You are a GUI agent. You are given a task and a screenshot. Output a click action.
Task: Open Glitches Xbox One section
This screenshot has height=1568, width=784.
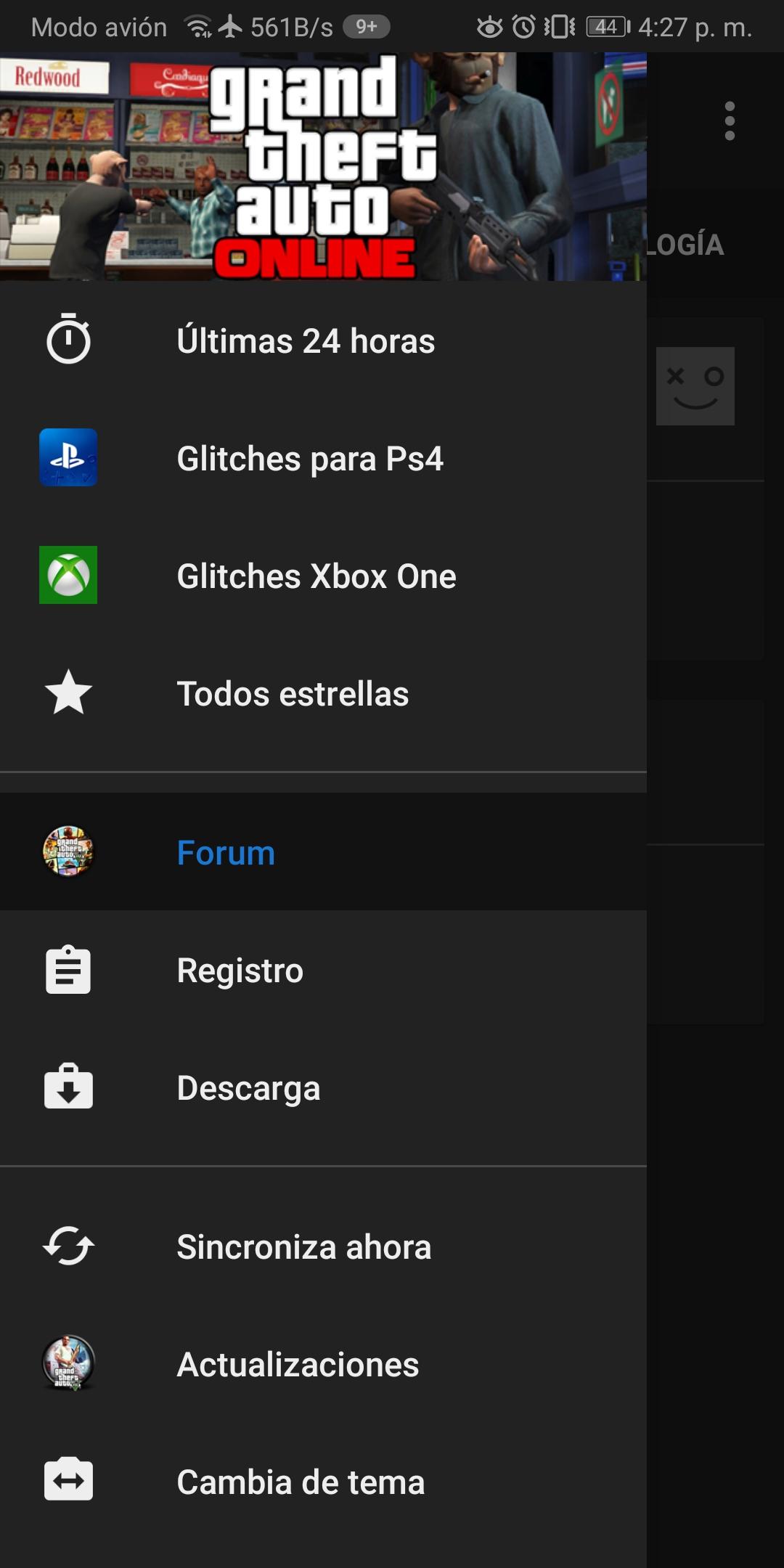(316, 576)
